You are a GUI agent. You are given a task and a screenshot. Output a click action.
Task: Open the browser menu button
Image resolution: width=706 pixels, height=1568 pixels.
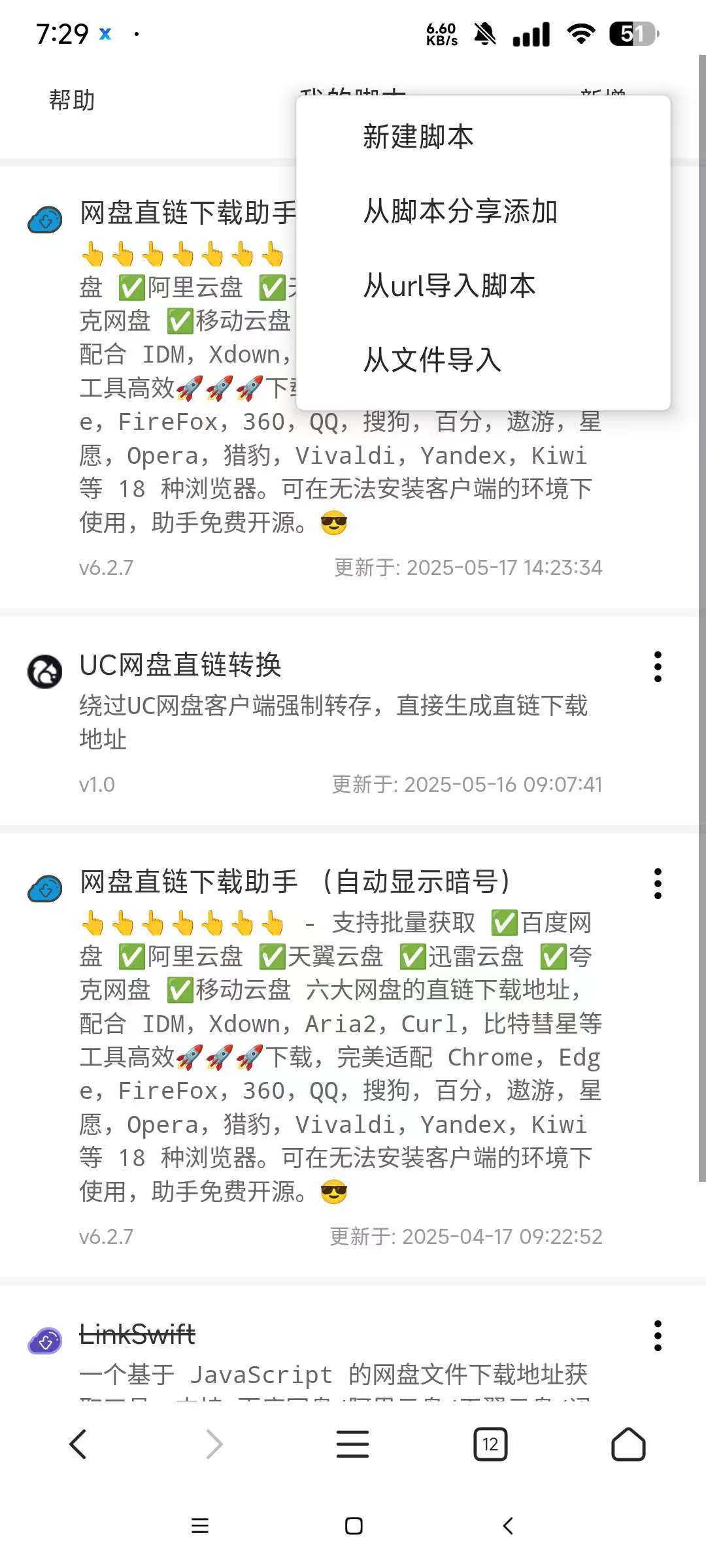(x=353, y=1445)
